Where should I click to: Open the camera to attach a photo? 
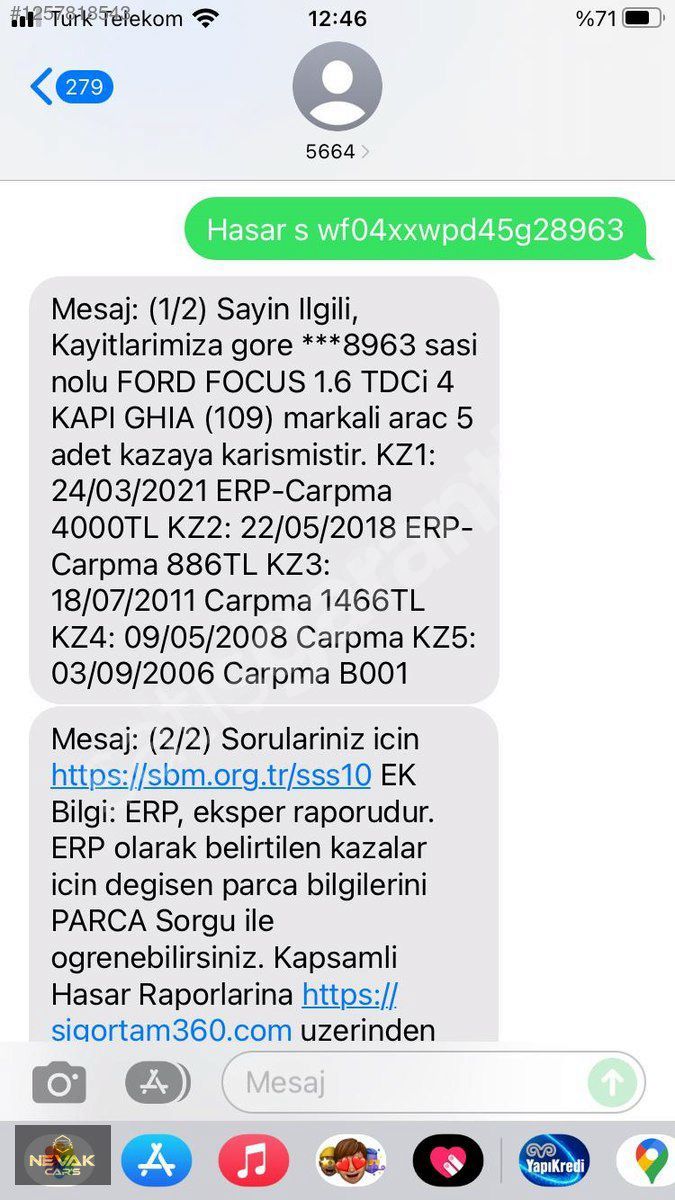coord(59,1083)
